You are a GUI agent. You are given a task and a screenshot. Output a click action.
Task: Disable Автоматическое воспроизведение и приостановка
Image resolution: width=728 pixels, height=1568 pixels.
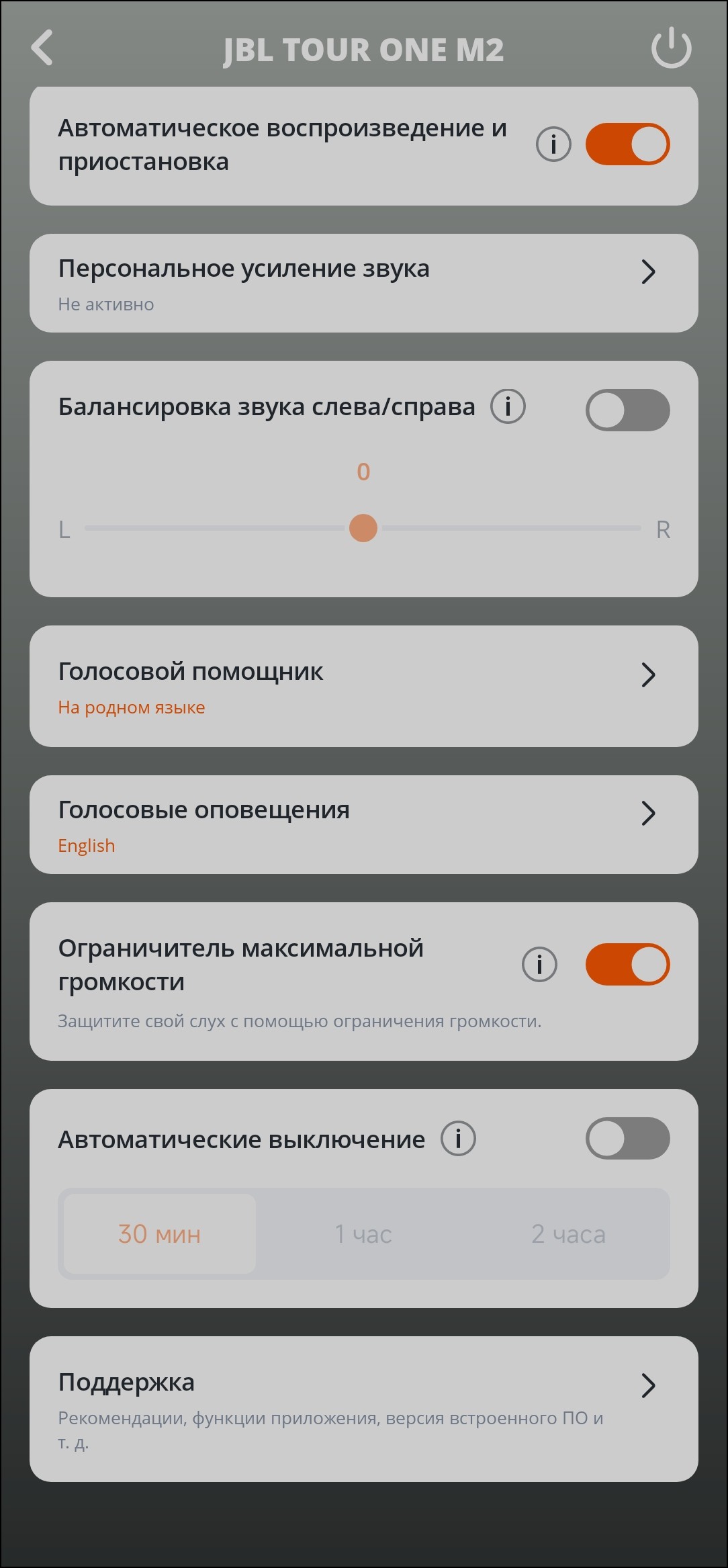coord(627,144)
